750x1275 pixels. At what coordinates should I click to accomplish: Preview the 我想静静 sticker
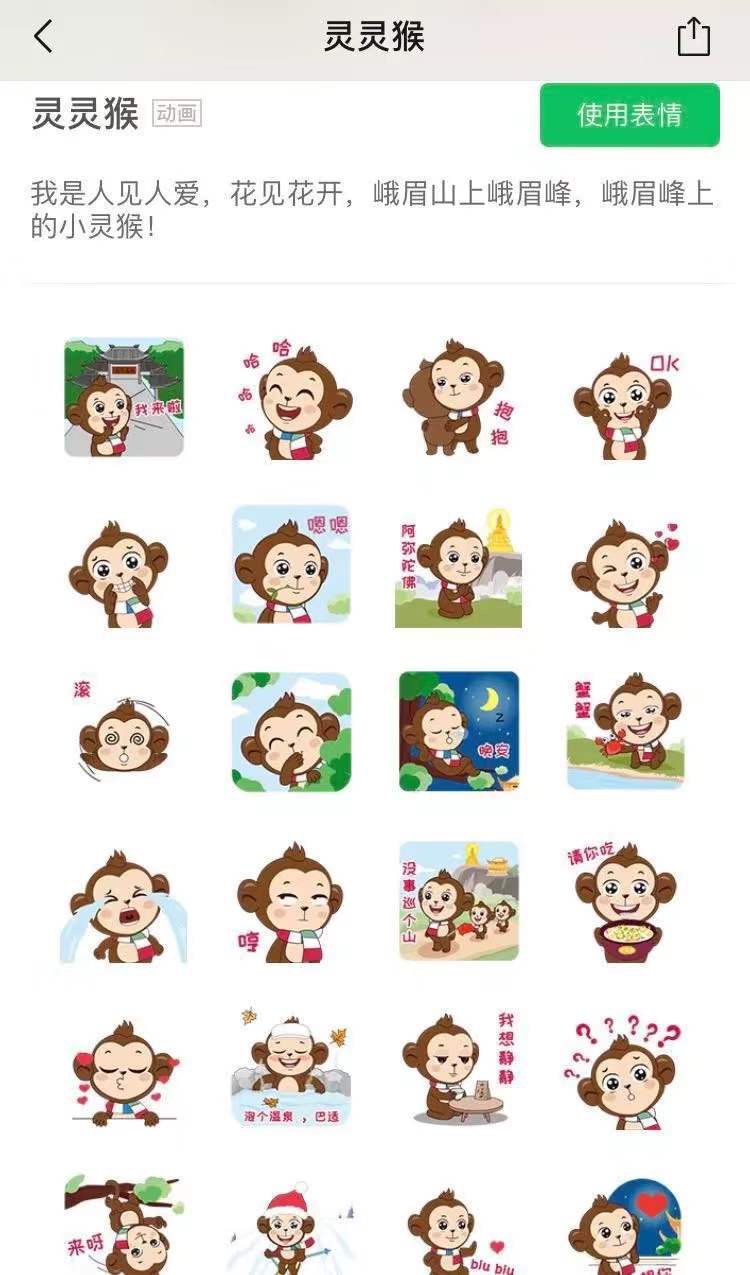[x=458, y=1068]
